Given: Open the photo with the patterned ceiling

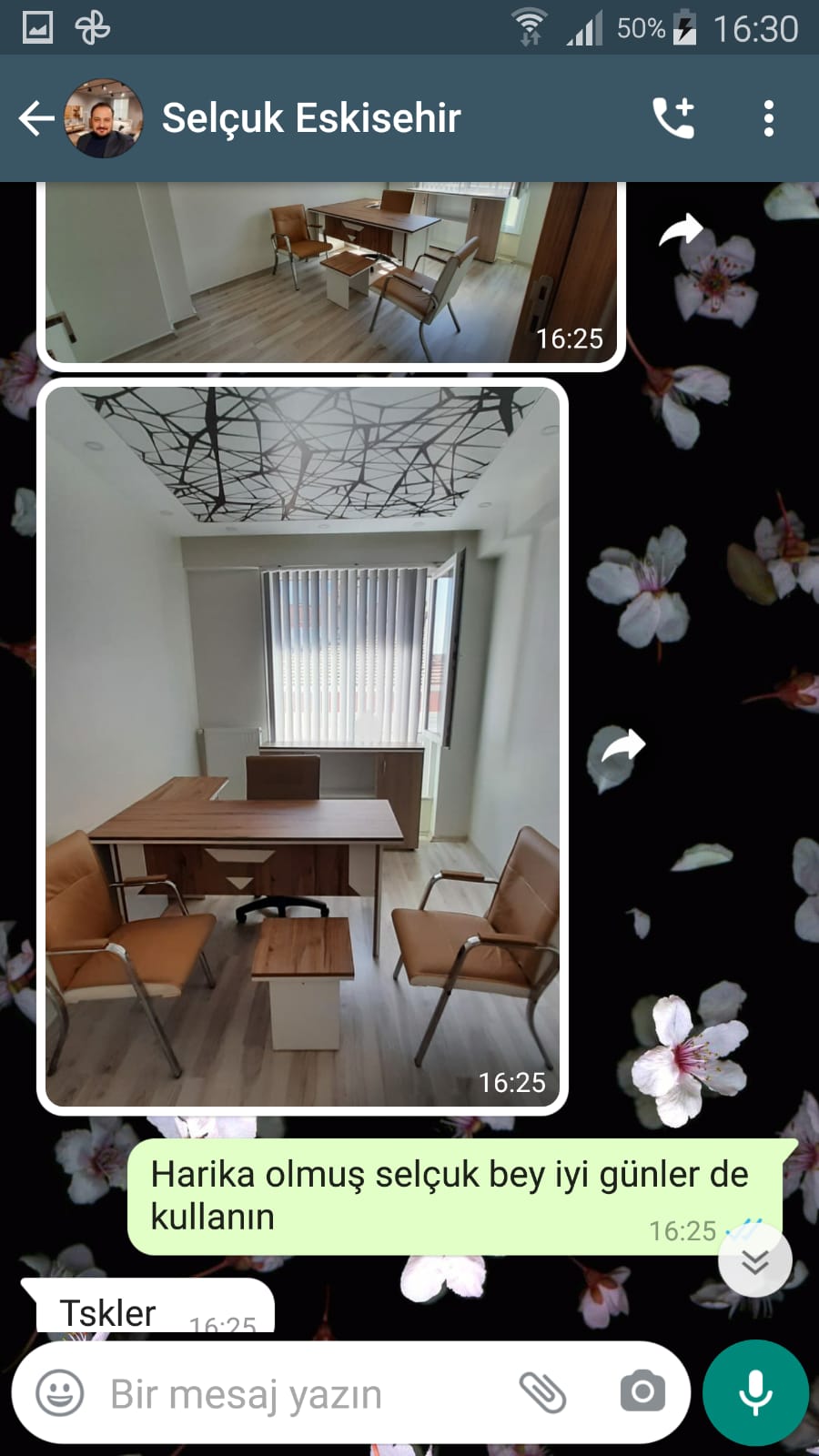Looking at the screenshot, I should (x=302, y=746).
